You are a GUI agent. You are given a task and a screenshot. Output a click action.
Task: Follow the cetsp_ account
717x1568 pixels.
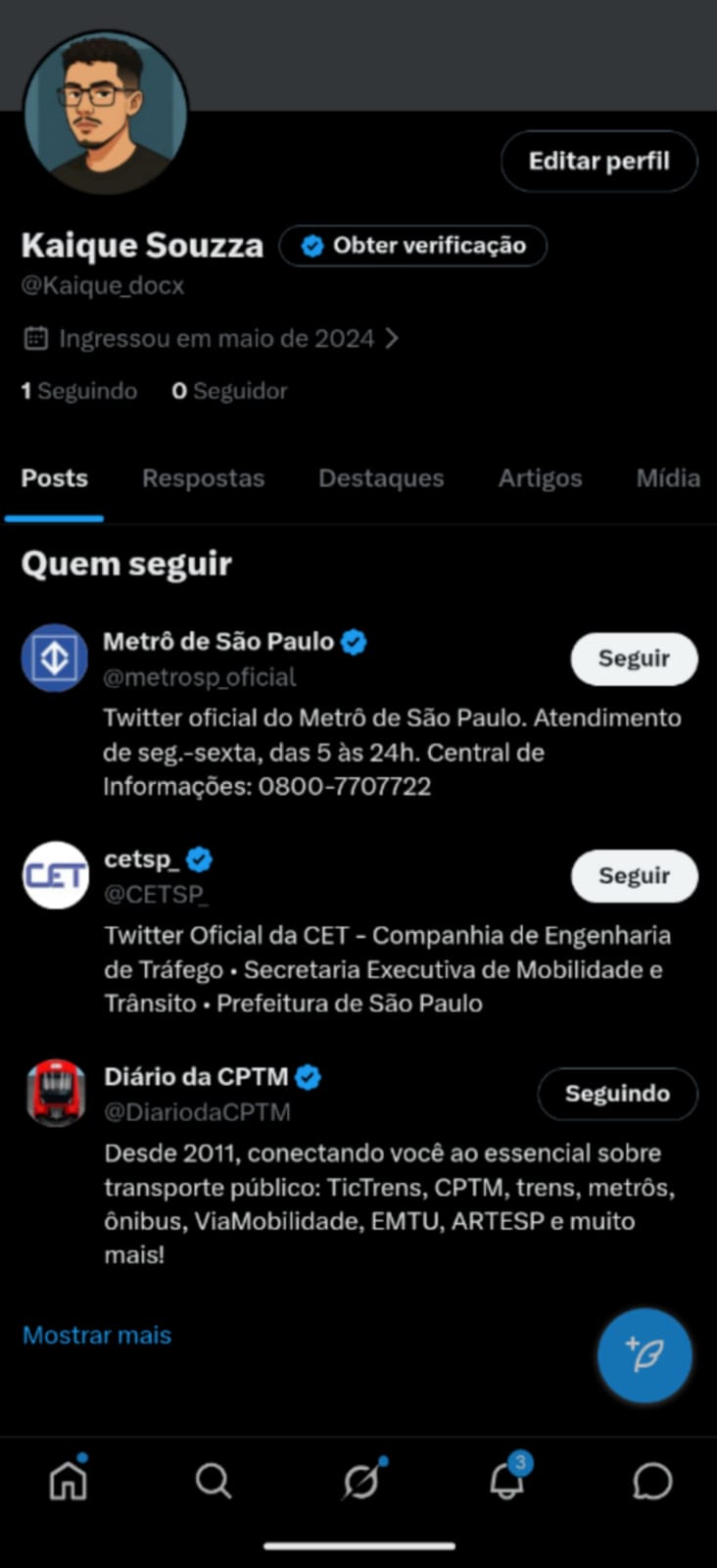pyautogui.click(x=634, y=876)
